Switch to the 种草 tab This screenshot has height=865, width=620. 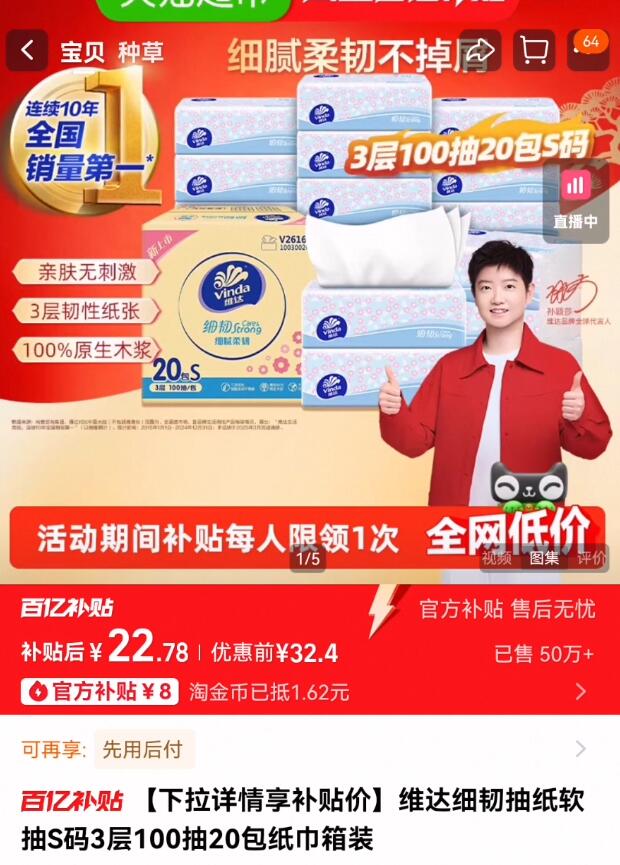[x=140, y=52]
